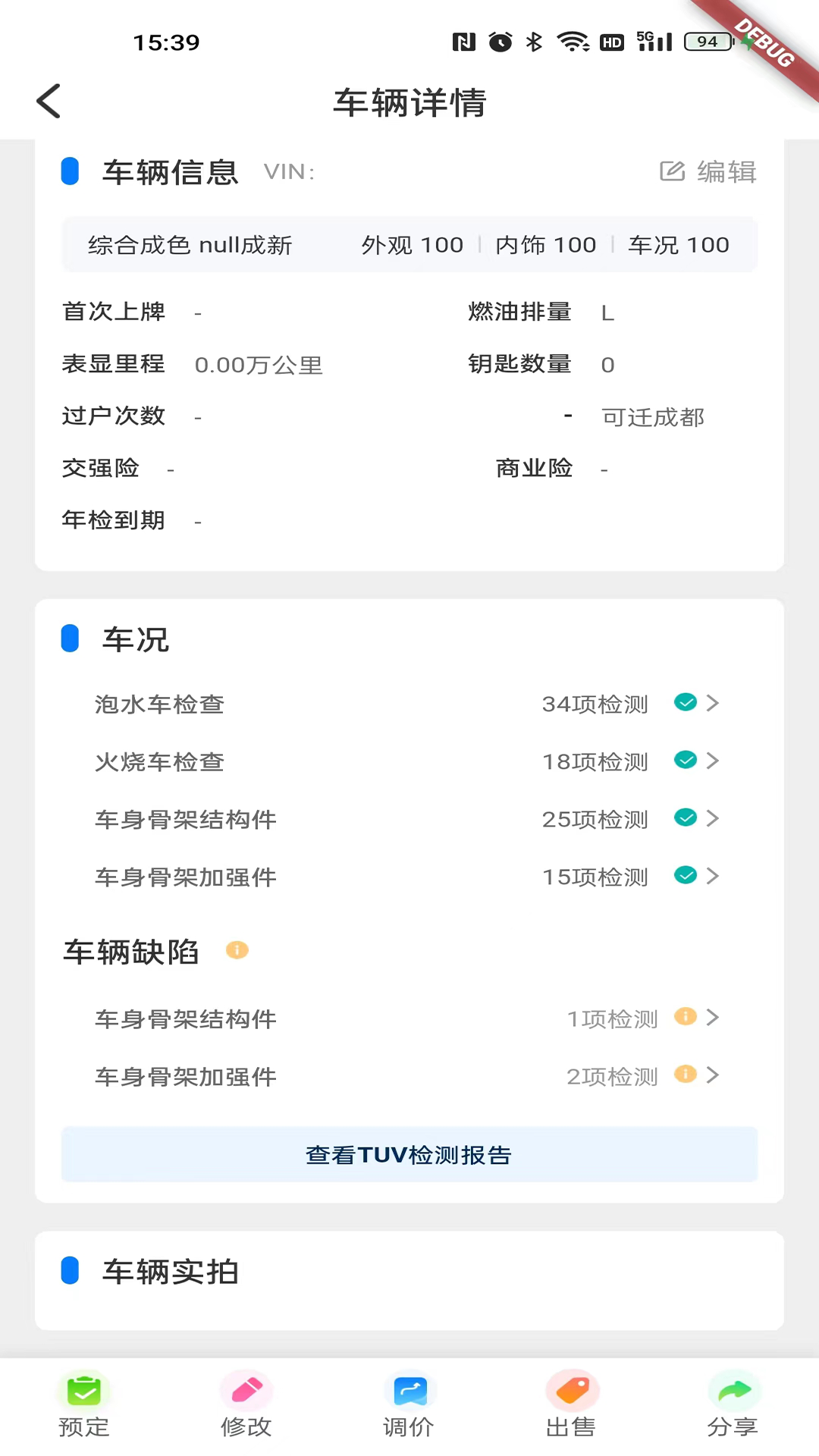Screen dimensions: 819x1456
Task: Tap the 车辆缺陷 info icon
Action: tap(237, 950)
